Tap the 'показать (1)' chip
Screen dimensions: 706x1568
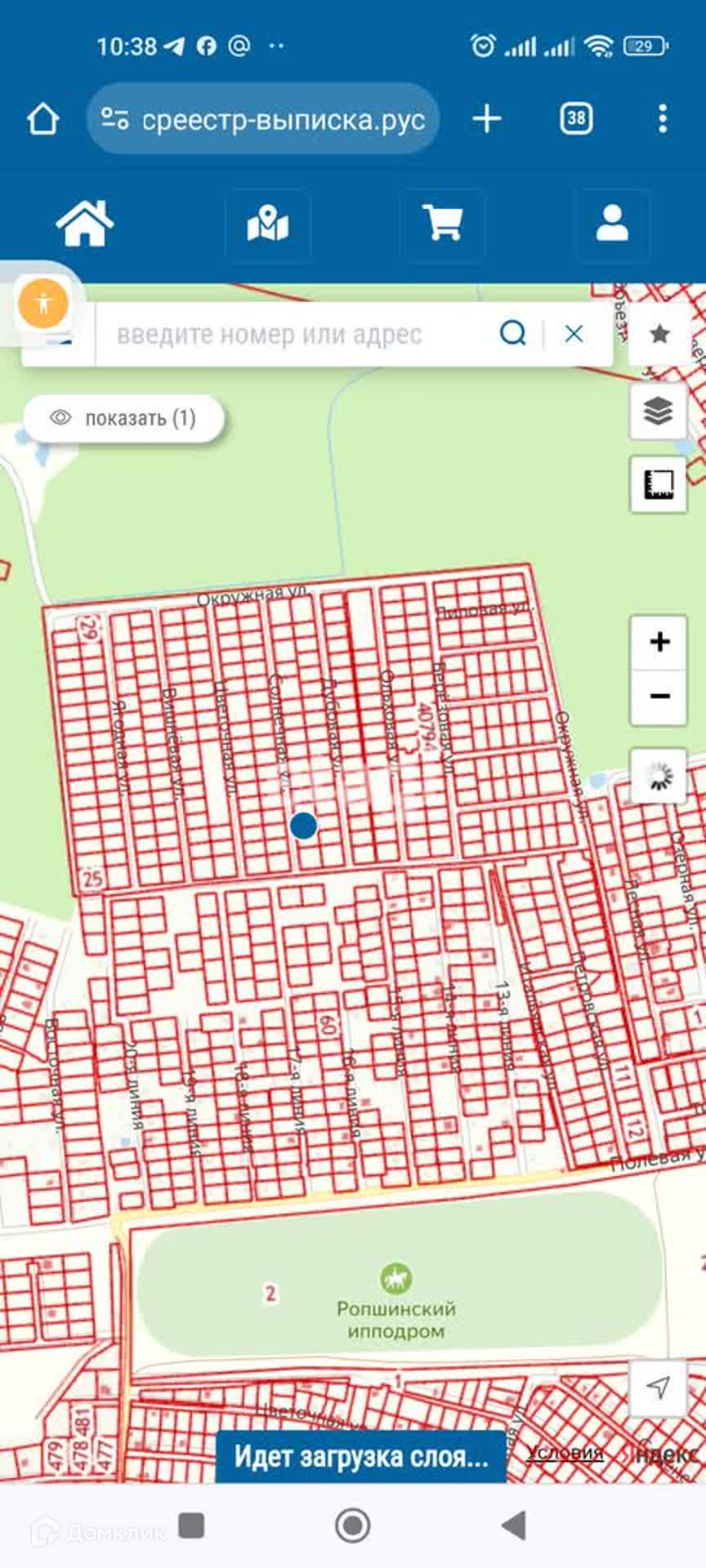(123, 418)
